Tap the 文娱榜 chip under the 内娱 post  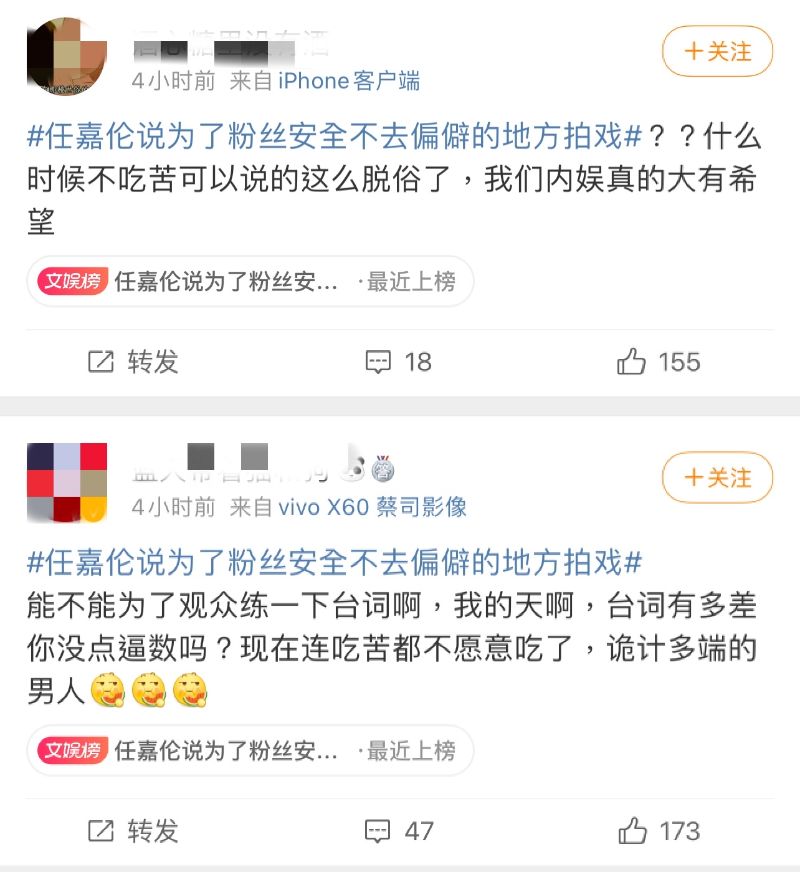[x=250, y=282]
